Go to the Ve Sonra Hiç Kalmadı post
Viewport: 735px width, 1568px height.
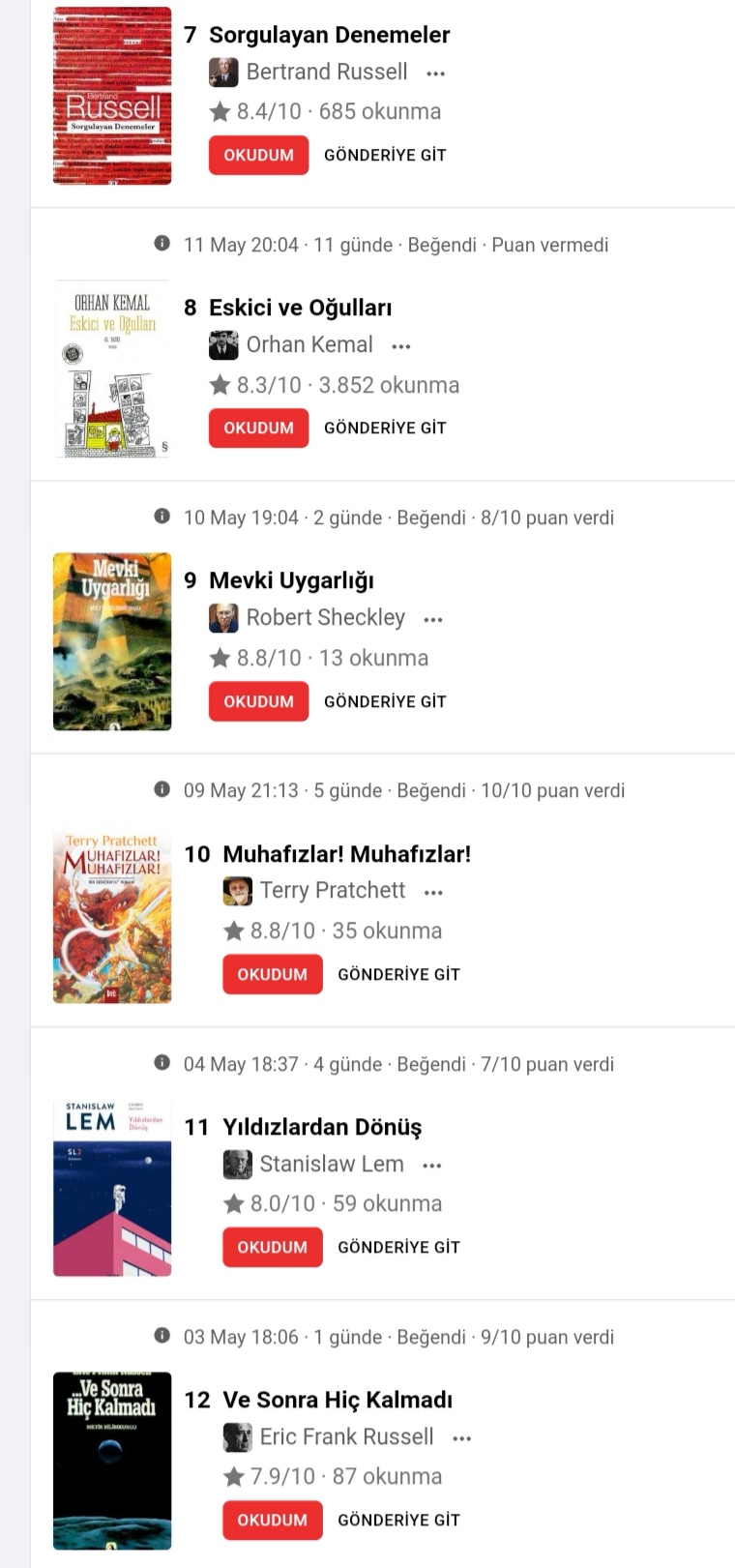click(x=398, y=1520)
